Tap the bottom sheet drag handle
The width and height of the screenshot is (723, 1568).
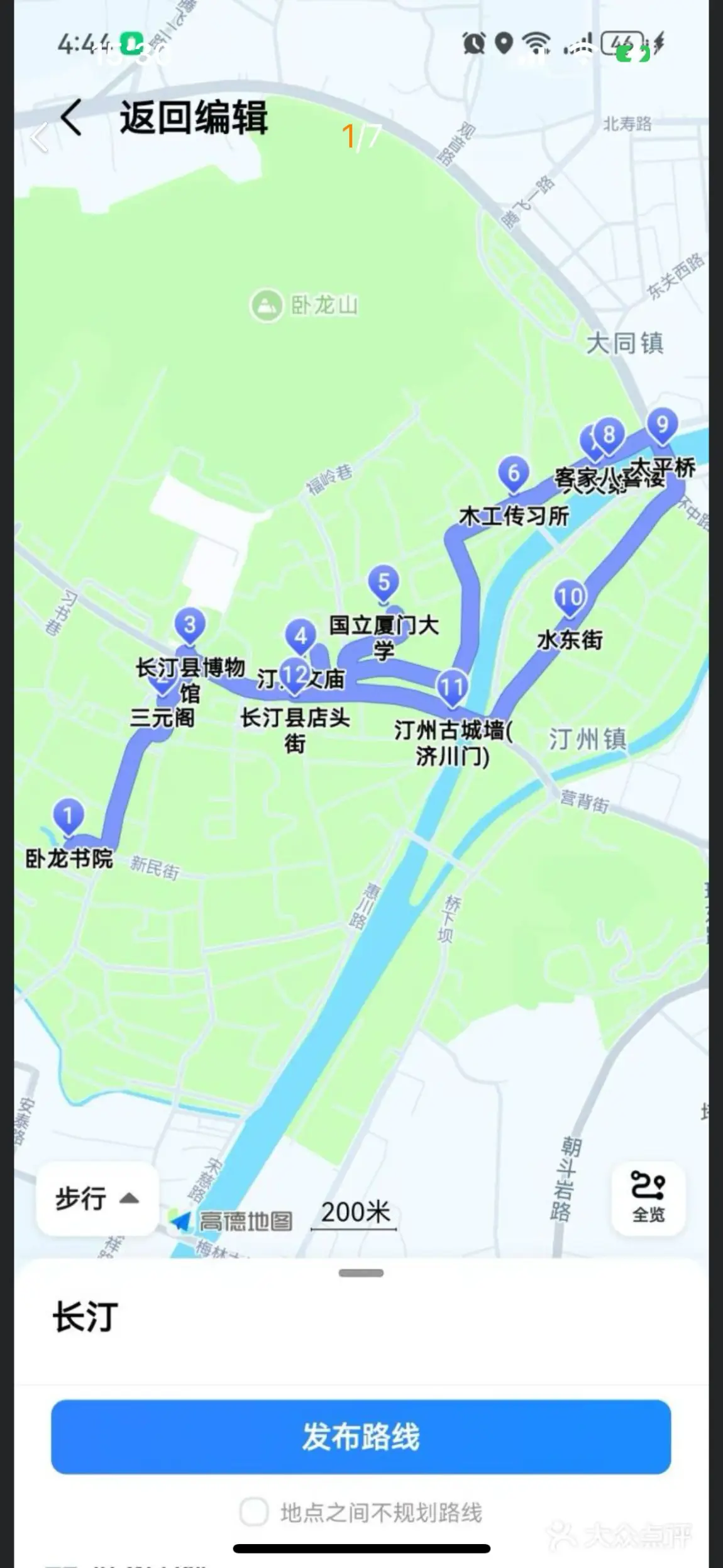pyautogui.click(x=361, y=1273)
